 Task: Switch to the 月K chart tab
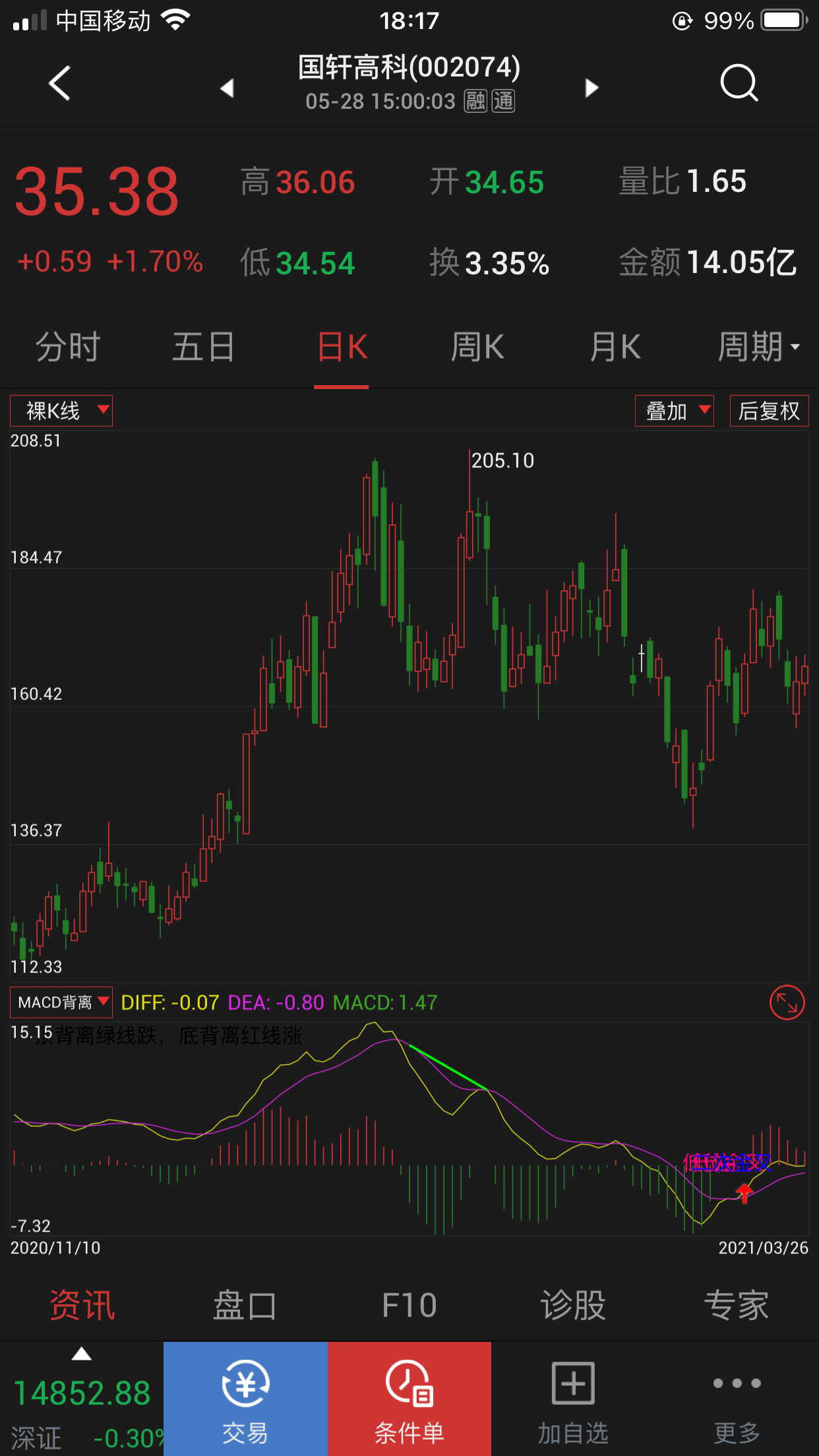tap(615, 347)
